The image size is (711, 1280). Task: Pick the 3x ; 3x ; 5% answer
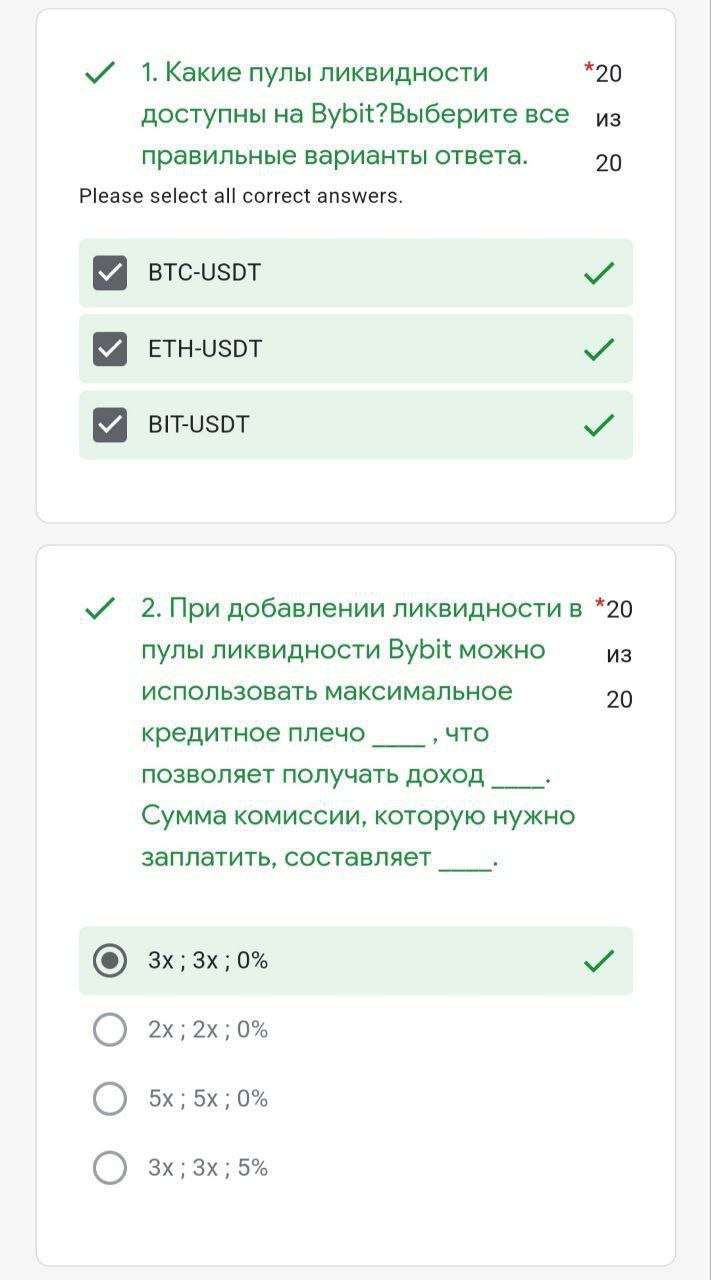point(110,1168)
